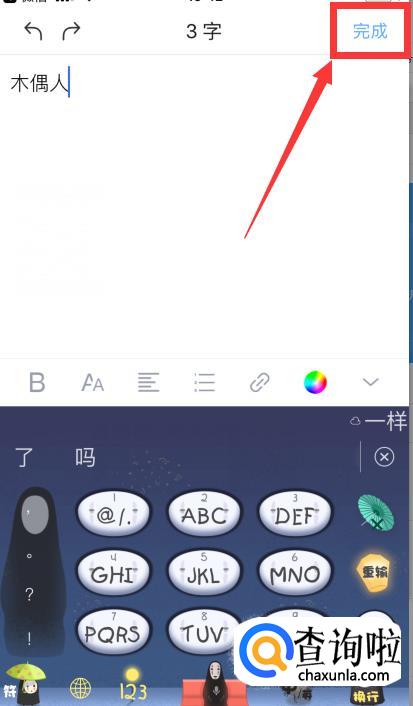This screenshot has width=413, height=706.
Task: Open the font size options
Action: 92,383
